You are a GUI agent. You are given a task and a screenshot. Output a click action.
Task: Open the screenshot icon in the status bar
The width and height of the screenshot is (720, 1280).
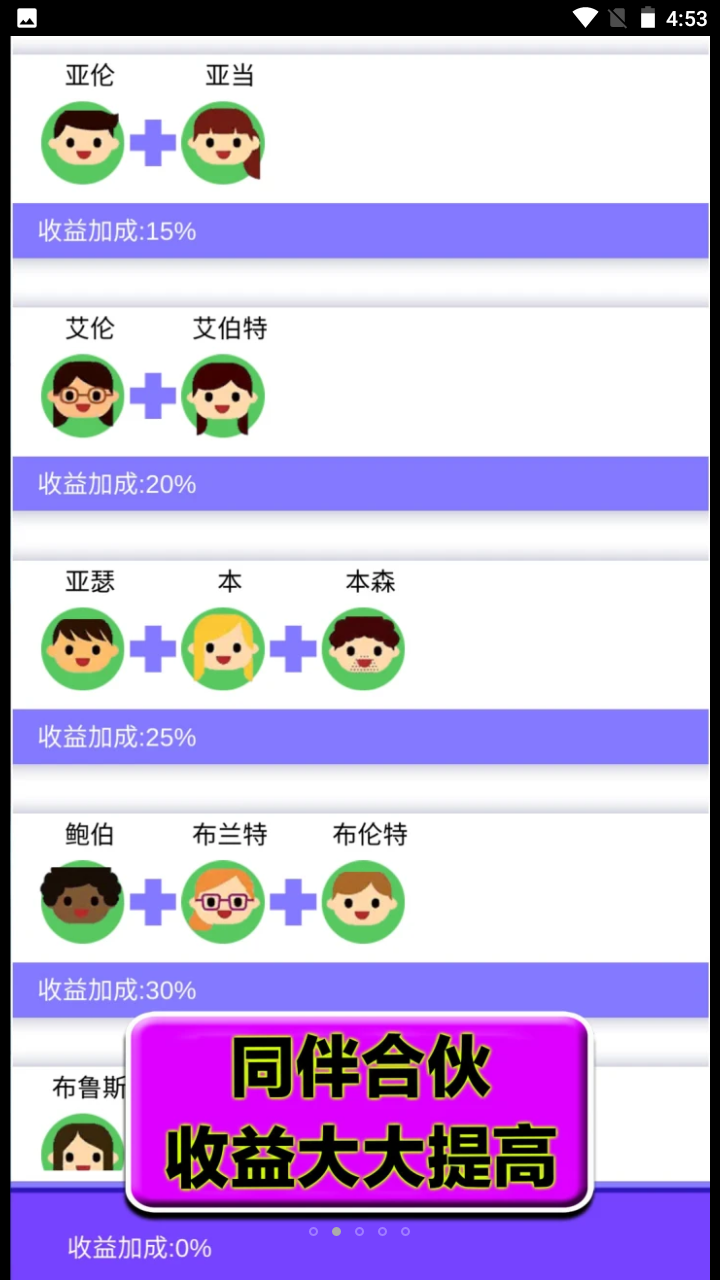point(26,17)
